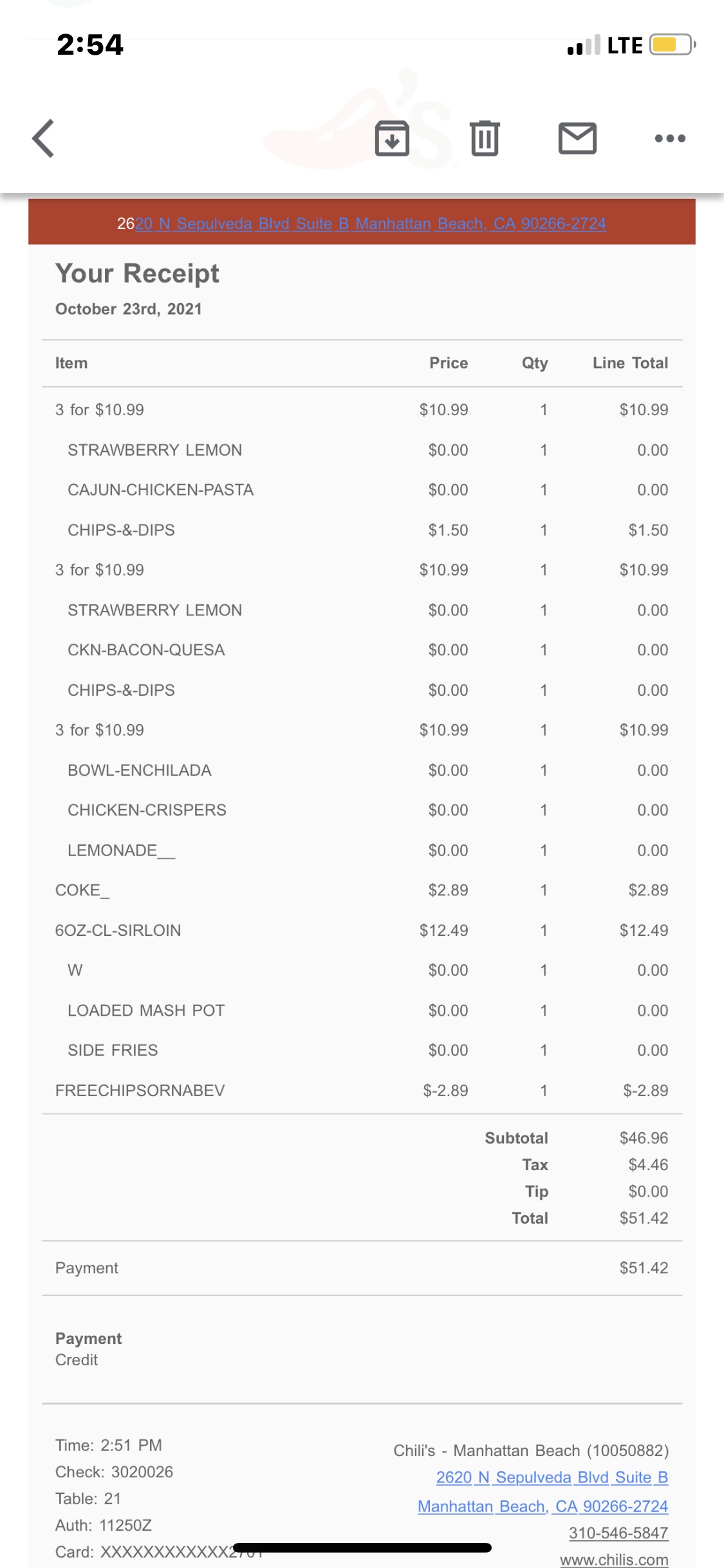Call the phone number 310-546-5847
Viewport: 724px width, 1568px height.
pos(618,1533)
